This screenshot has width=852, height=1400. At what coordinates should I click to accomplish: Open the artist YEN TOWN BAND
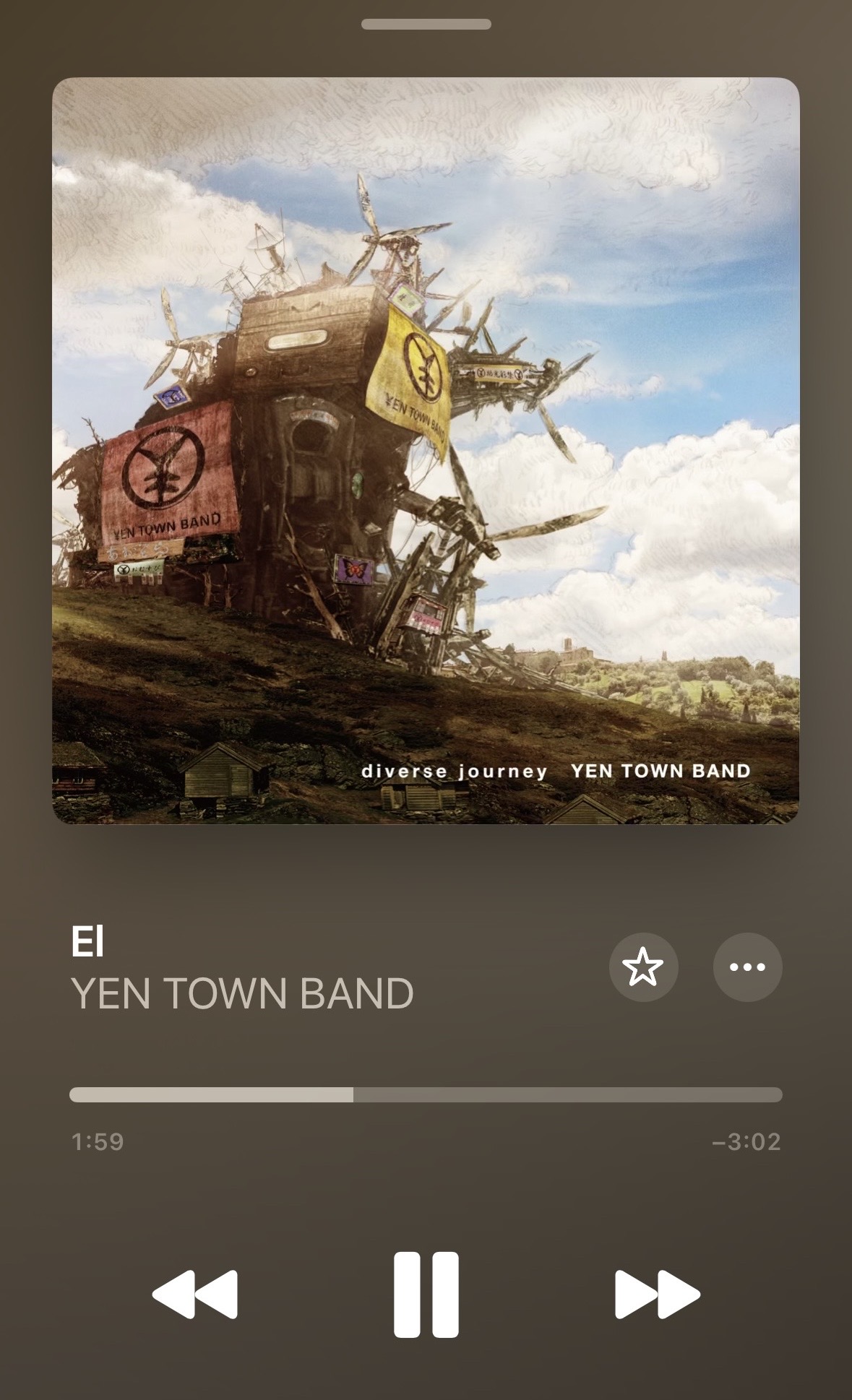(x=242, y=993)
